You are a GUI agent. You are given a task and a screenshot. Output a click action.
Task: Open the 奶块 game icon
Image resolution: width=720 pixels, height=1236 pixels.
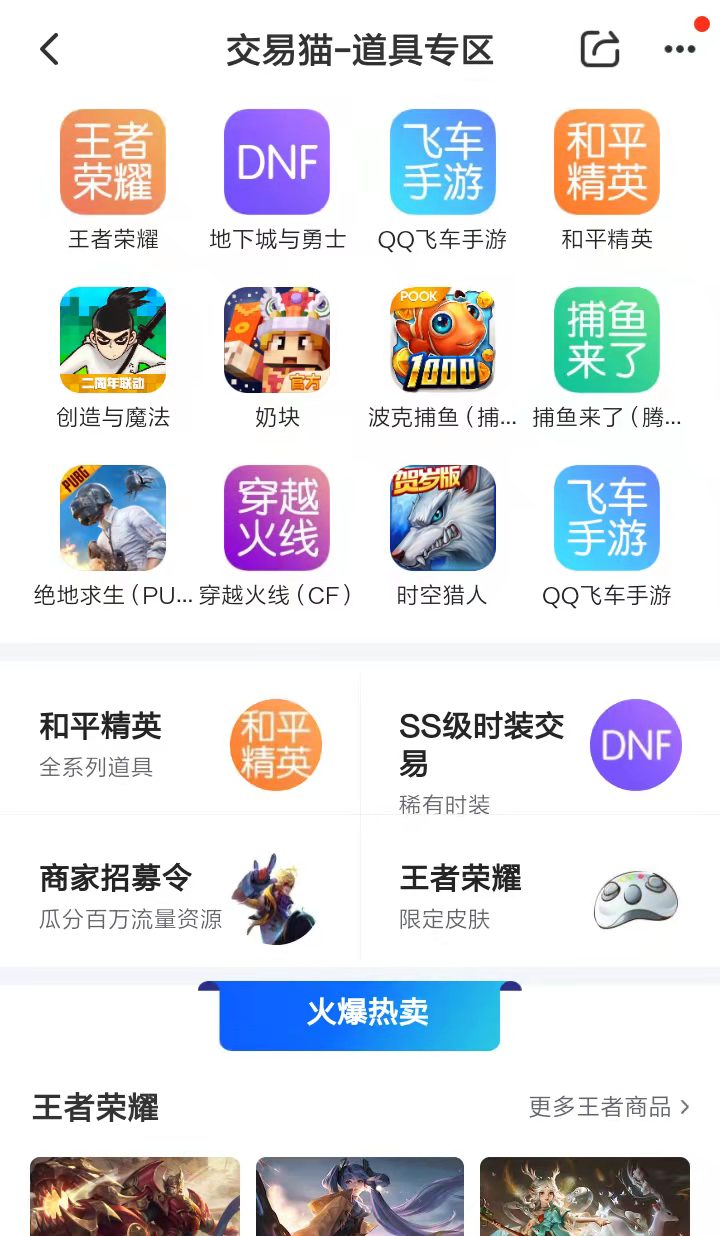(x=277, y=340)
